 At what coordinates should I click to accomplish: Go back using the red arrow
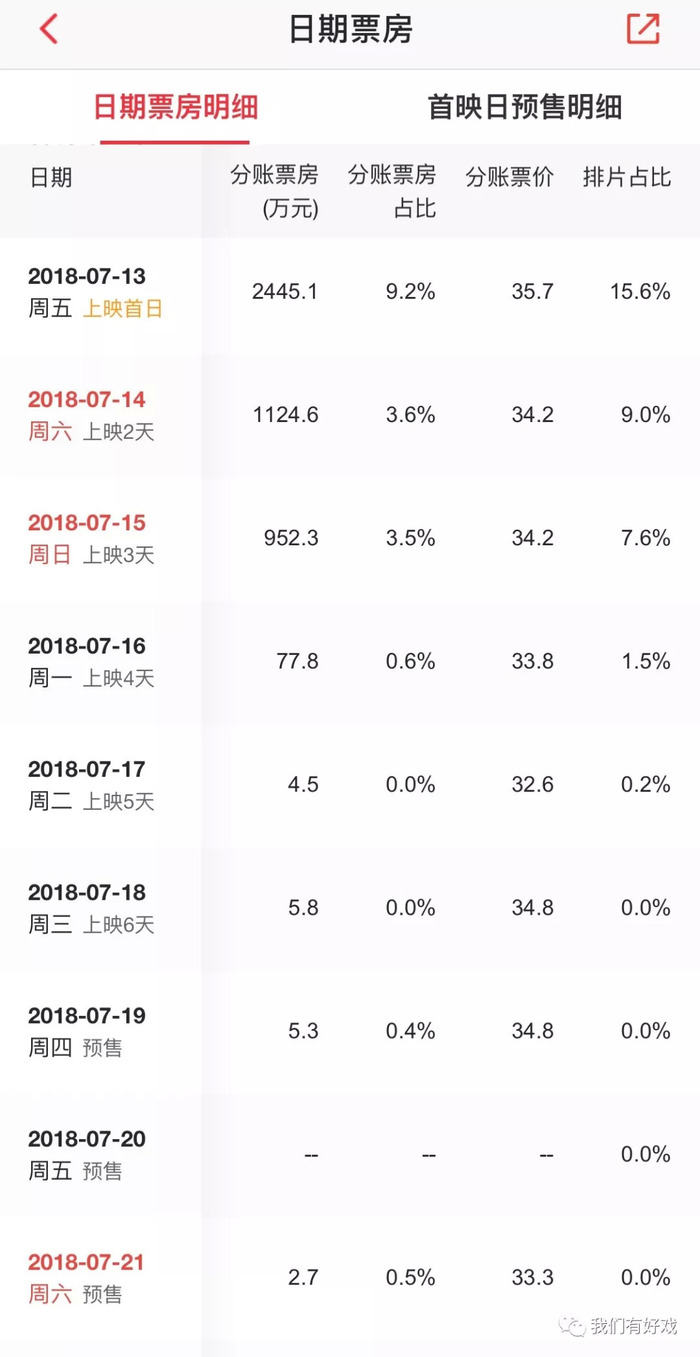[48, 29]
